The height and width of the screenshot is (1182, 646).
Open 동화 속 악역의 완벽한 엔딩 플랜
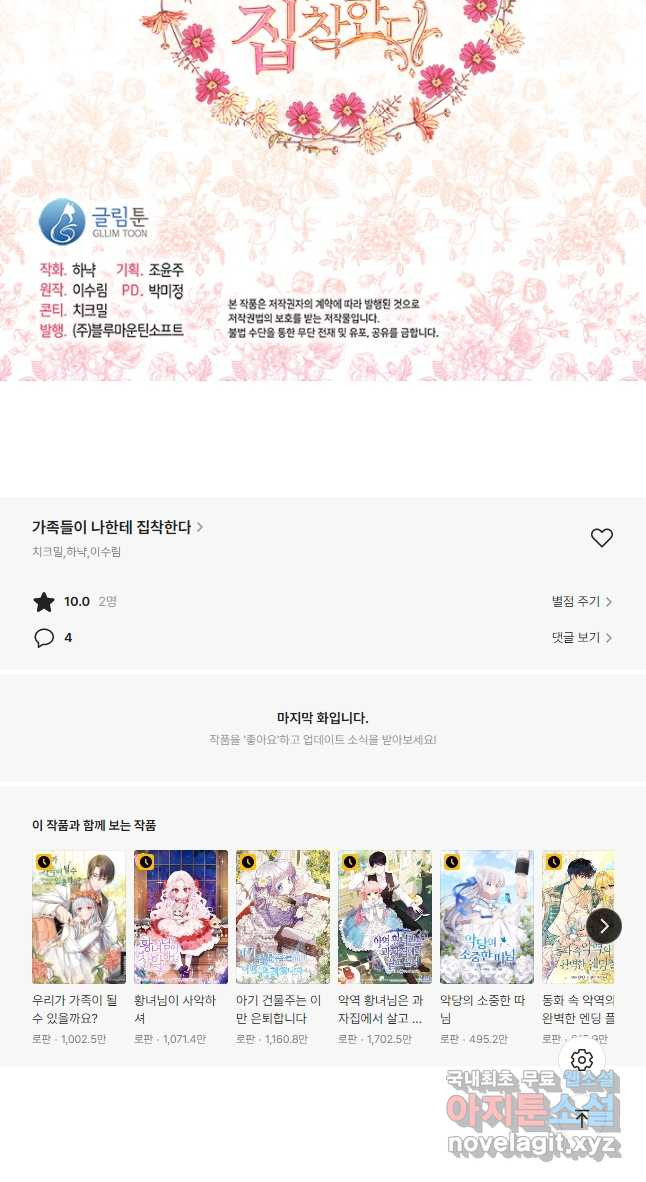point(572,917)
